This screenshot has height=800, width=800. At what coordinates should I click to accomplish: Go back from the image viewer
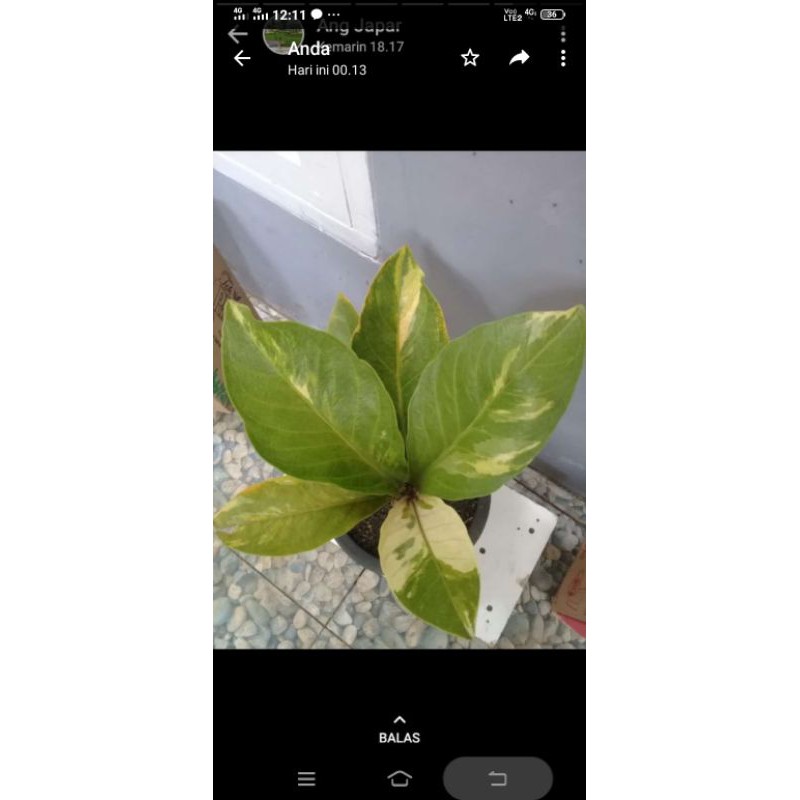242,58
